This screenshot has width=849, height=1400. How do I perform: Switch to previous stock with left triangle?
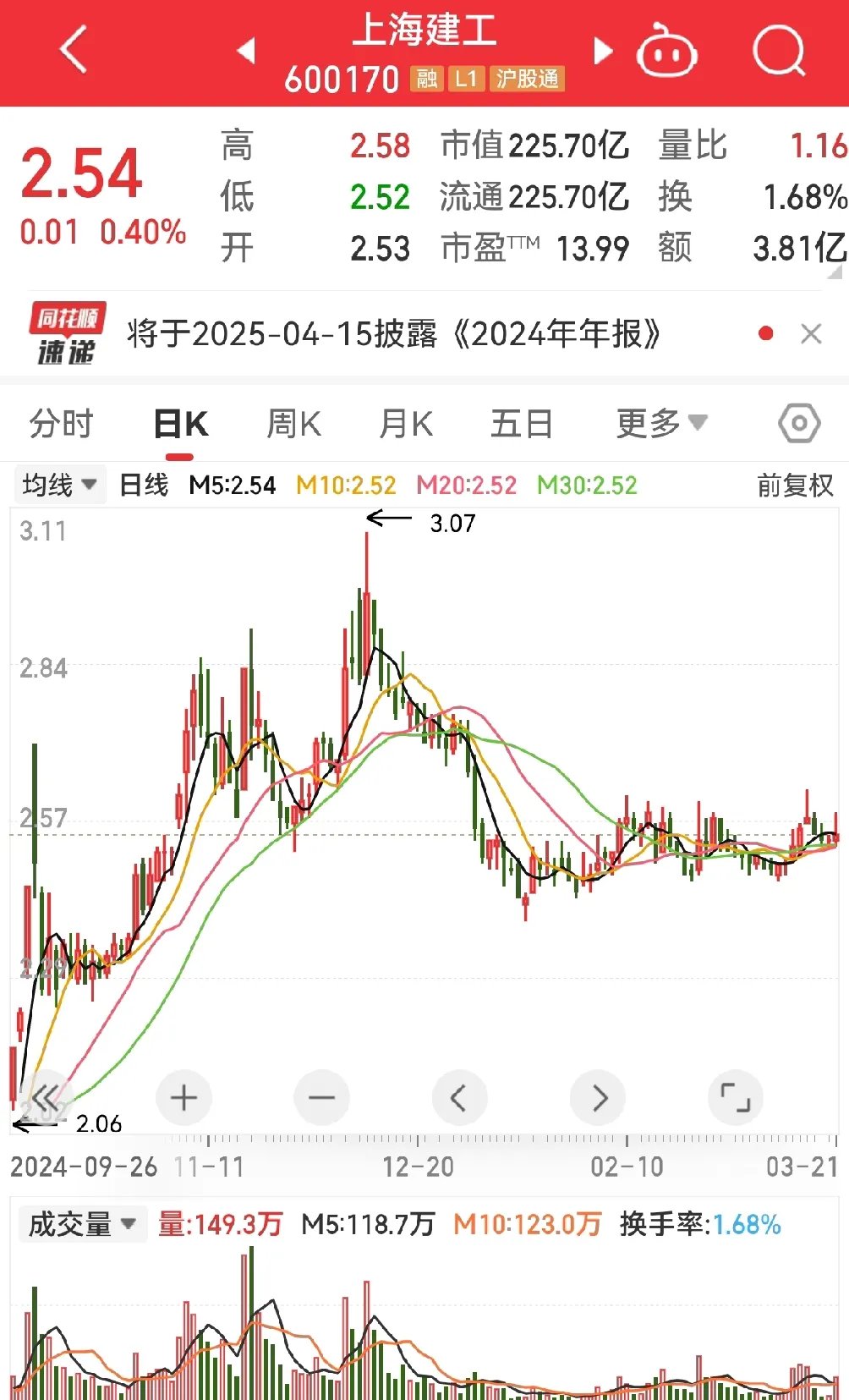[244, 50]
